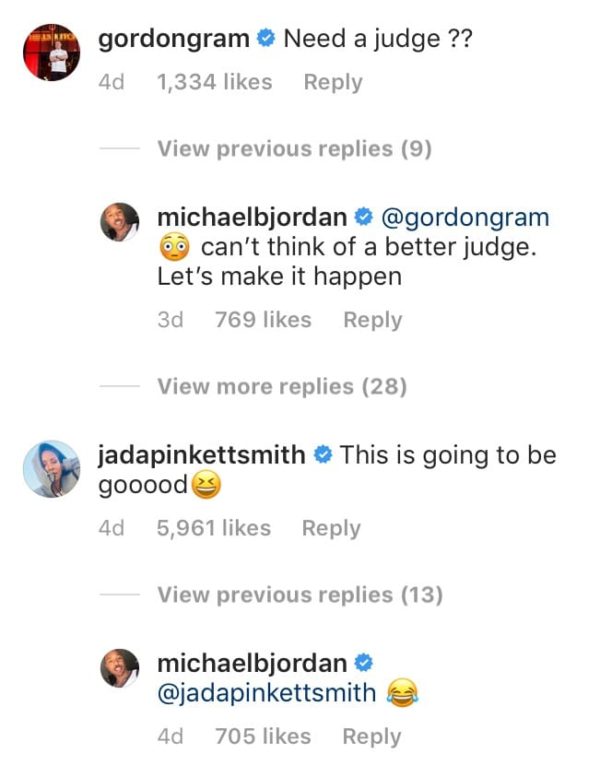The image size is (600, 777).
Task: Open the @jadapinkettsmith mention link
Action: tap(267, 692)
